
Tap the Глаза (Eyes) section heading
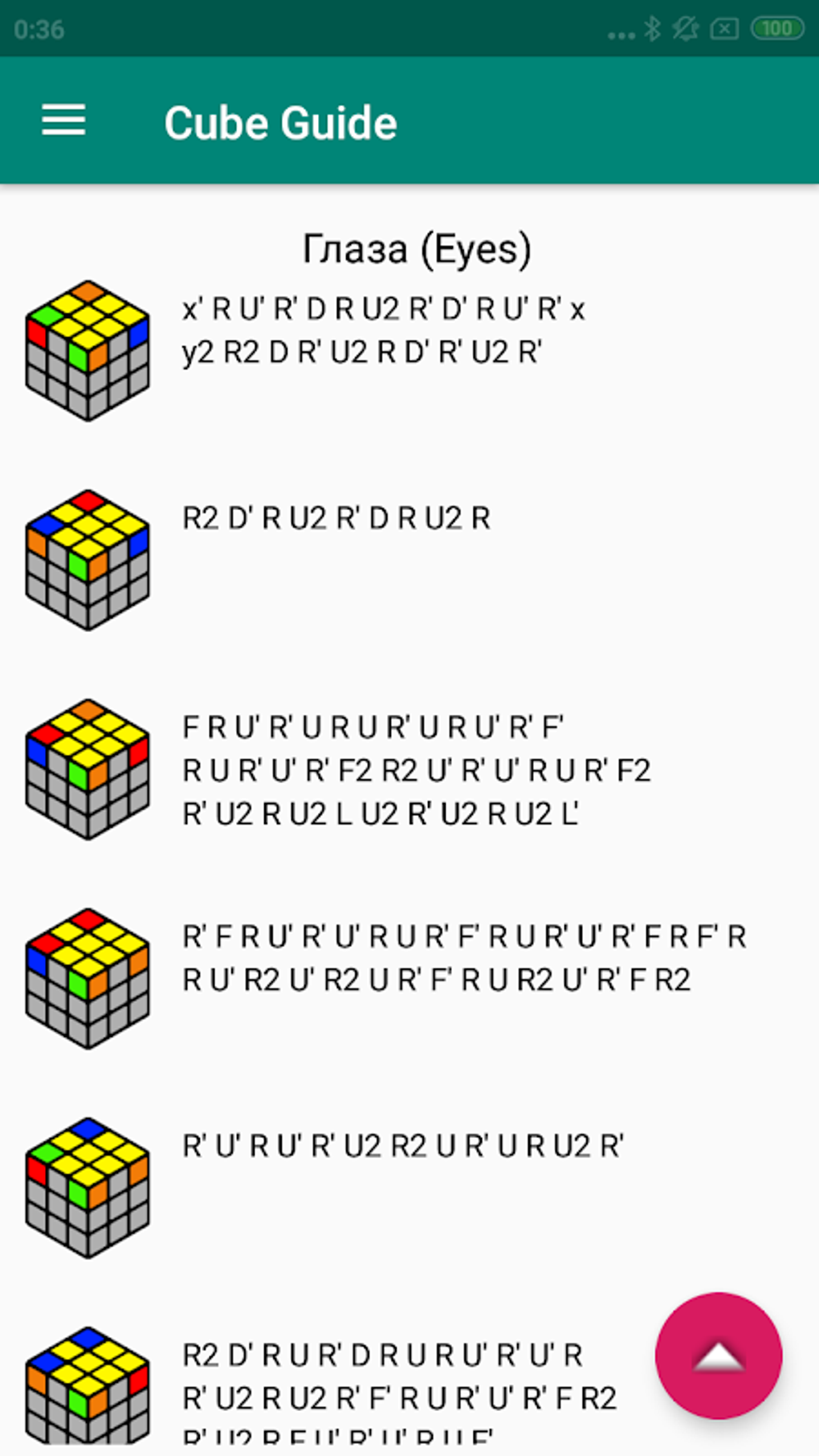(x=417, y=247)
